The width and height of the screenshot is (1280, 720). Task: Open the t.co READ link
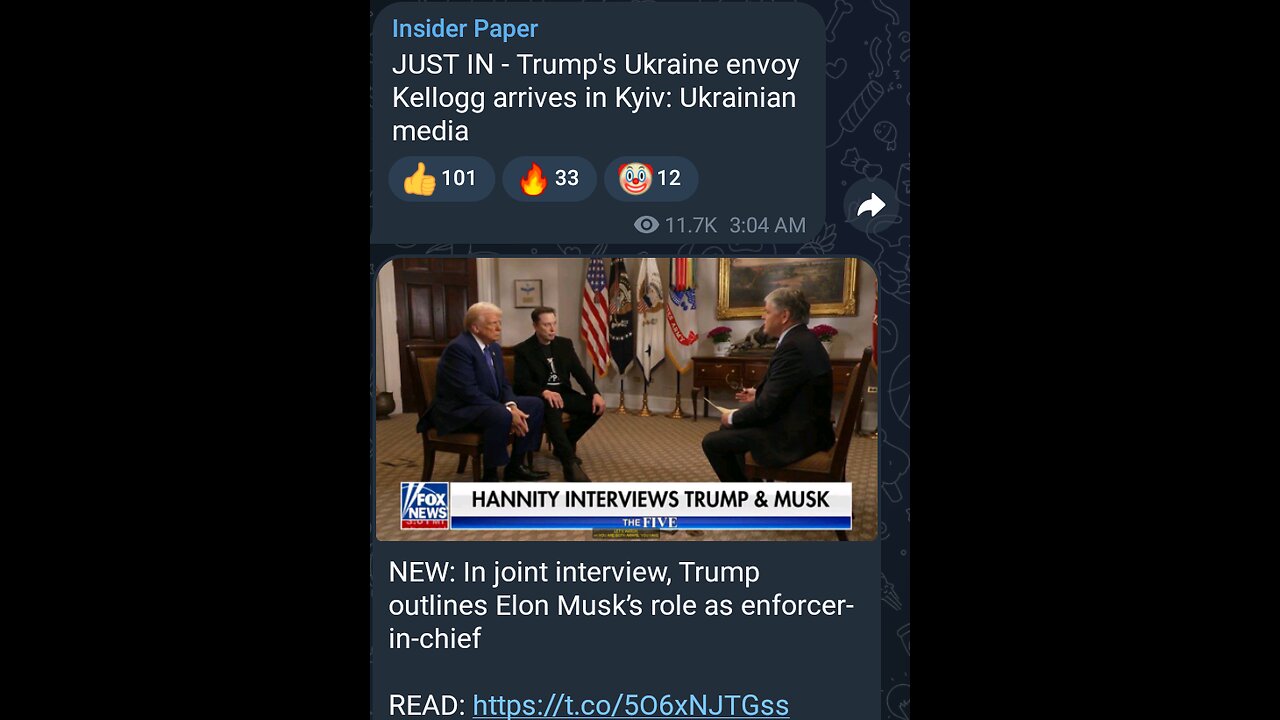[x=630, y=705]
